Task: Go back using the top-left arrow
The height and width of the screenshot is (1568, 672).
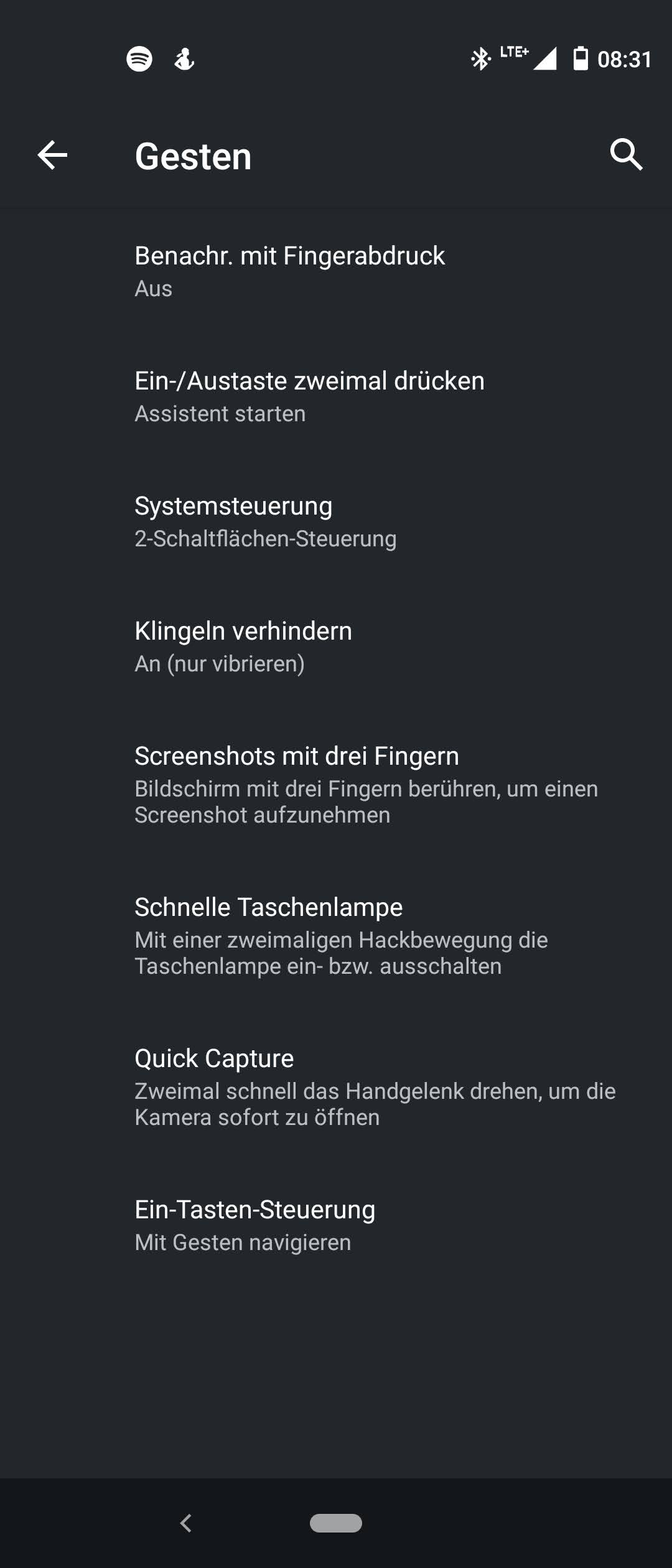Action: (52, 155)
